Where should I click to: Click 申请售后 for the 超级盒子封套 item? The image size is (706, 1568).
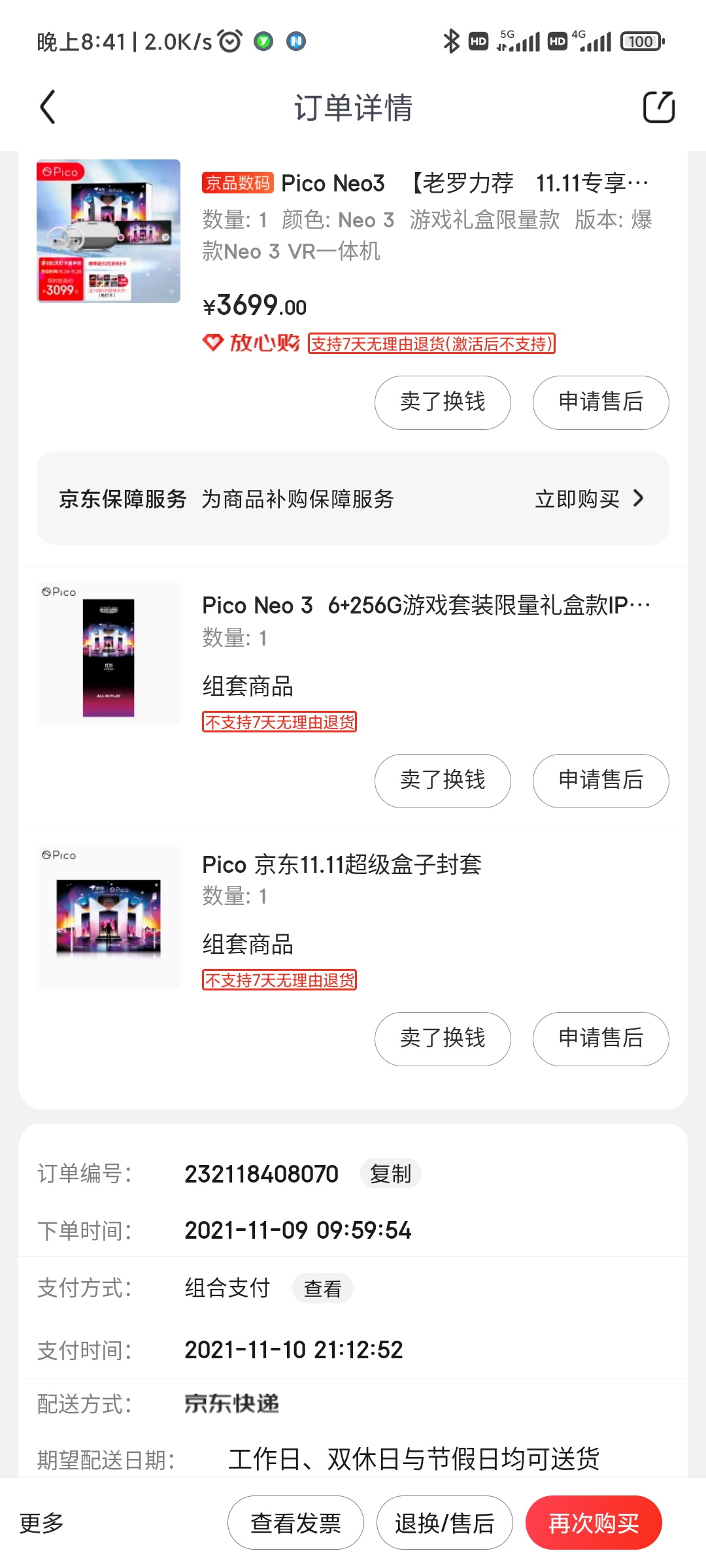click(x=601, y=1039)
